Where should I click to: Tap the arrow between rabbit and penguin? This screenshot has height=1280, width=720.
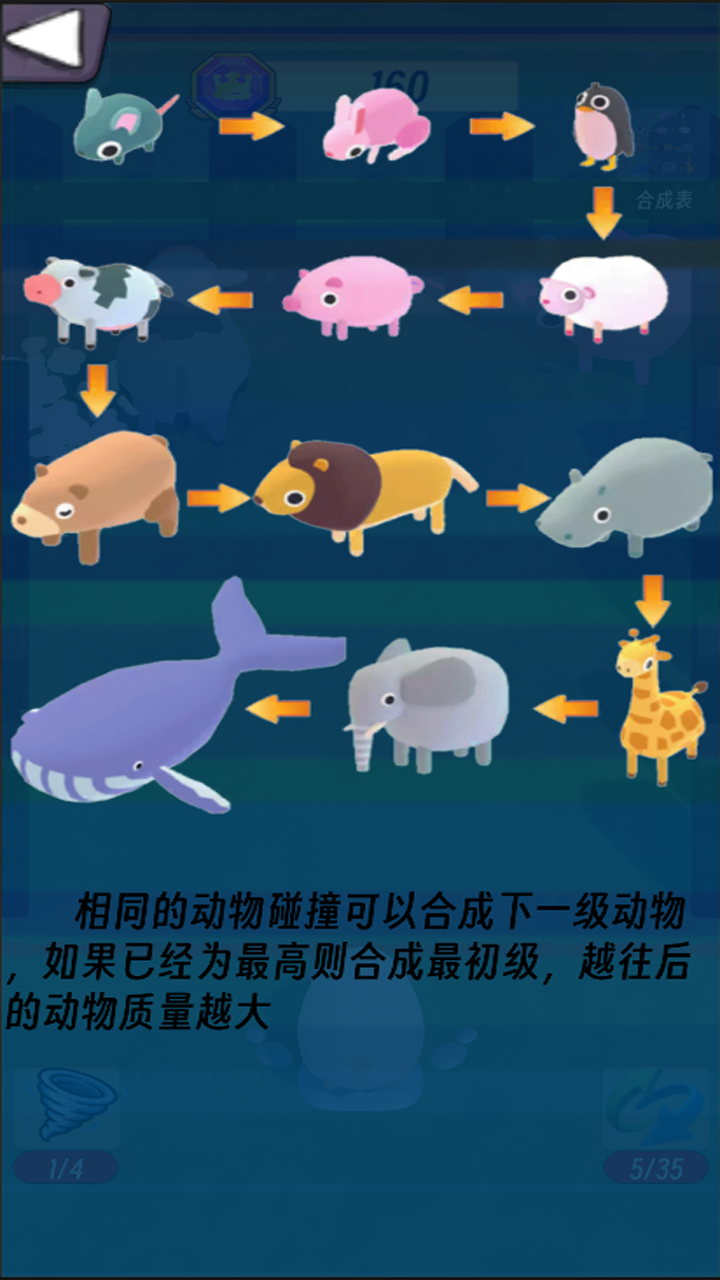(x=500, y=125)
